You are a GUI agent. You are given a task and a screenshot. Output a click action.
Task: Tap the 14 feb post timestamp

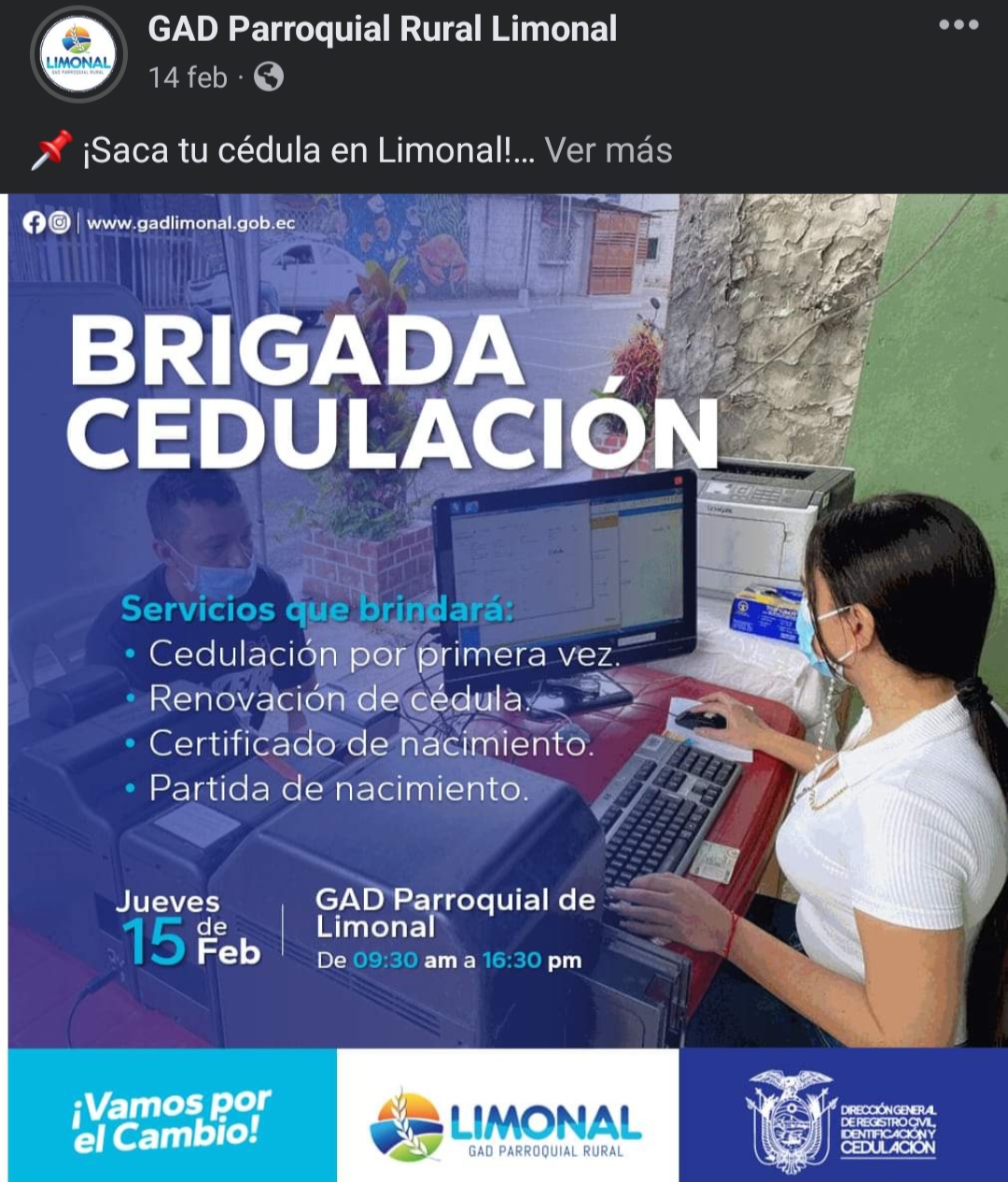pos(188,77)
